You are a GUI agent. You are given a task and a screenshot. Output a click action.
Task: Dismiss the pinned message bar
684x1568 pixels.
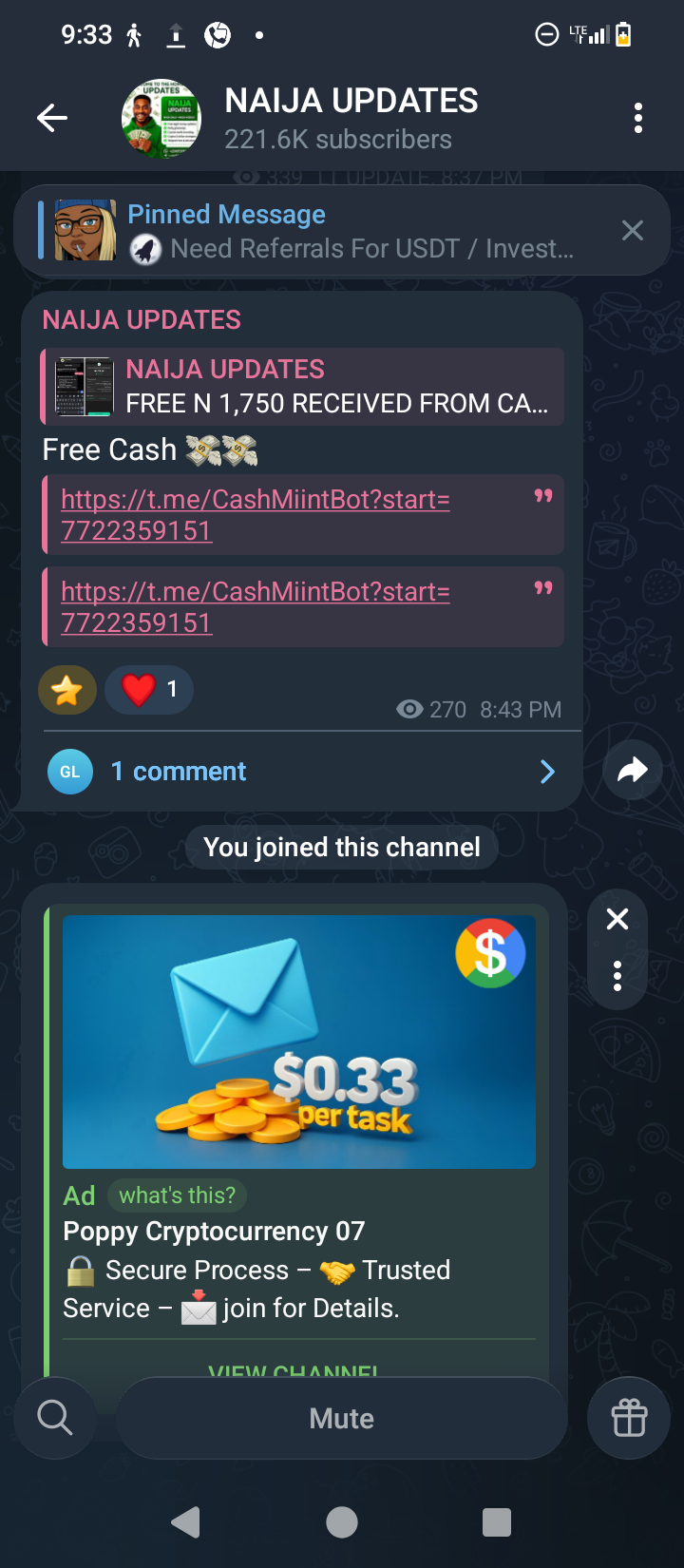[632, 231]
